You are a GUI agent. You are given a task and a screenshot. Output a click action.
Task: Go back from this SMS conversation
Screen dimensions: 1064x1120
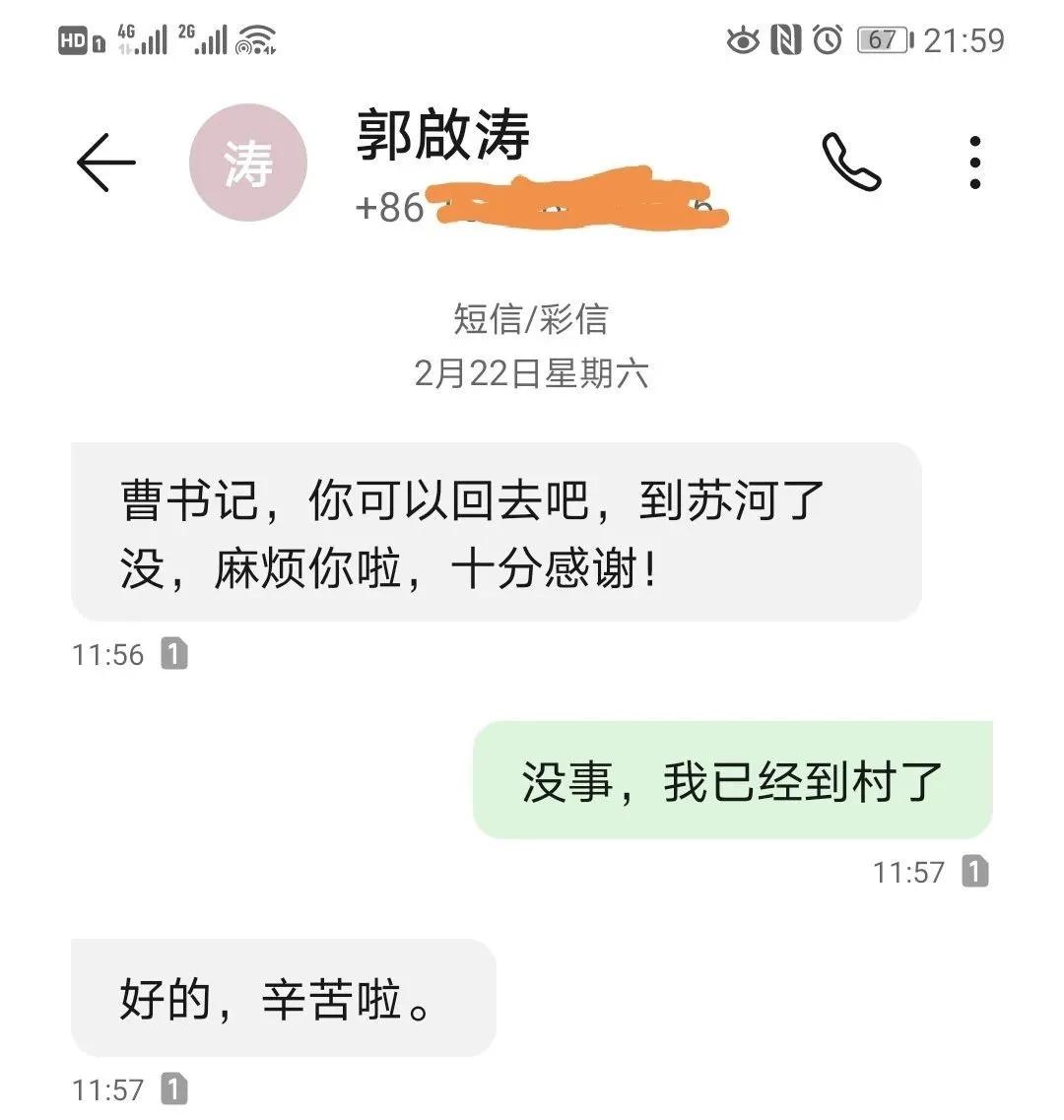pyautogui.click(x=105, y=163)
